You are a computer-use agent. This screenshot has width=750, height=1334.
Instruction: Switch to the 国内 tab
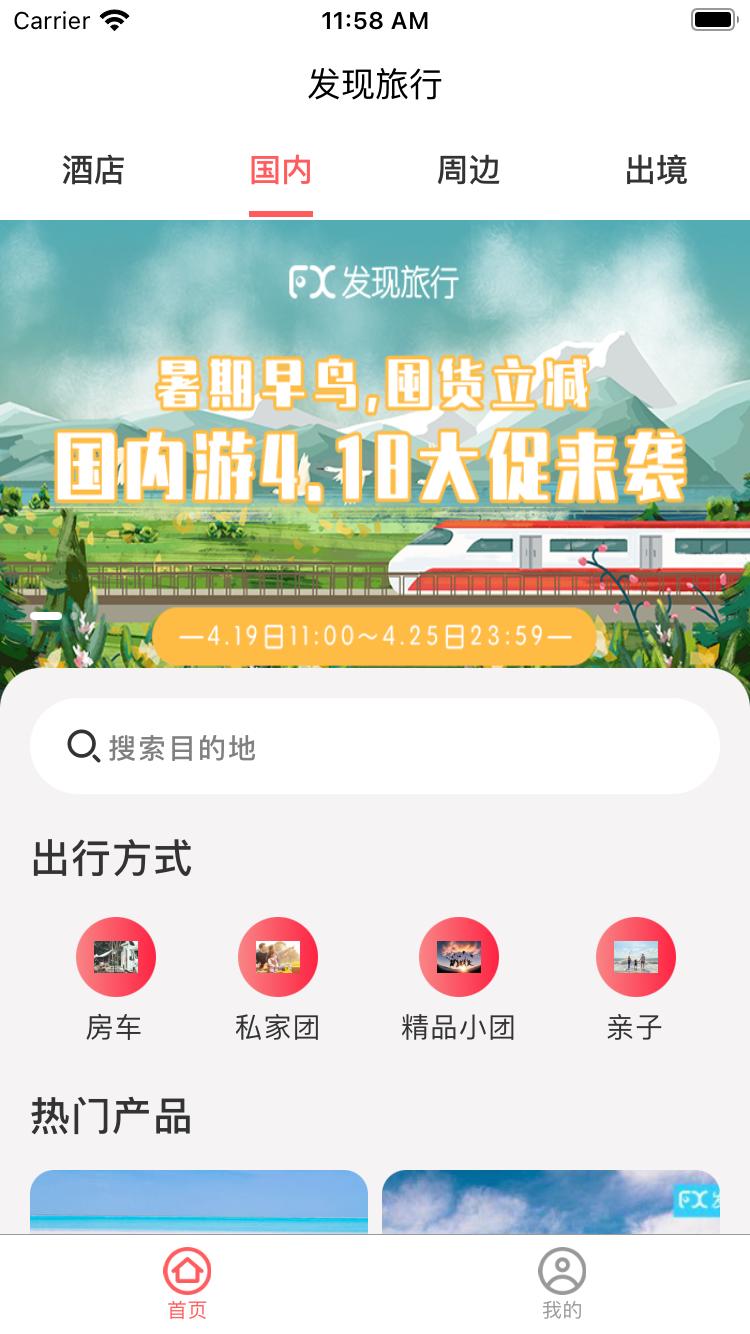coord(281,172)
